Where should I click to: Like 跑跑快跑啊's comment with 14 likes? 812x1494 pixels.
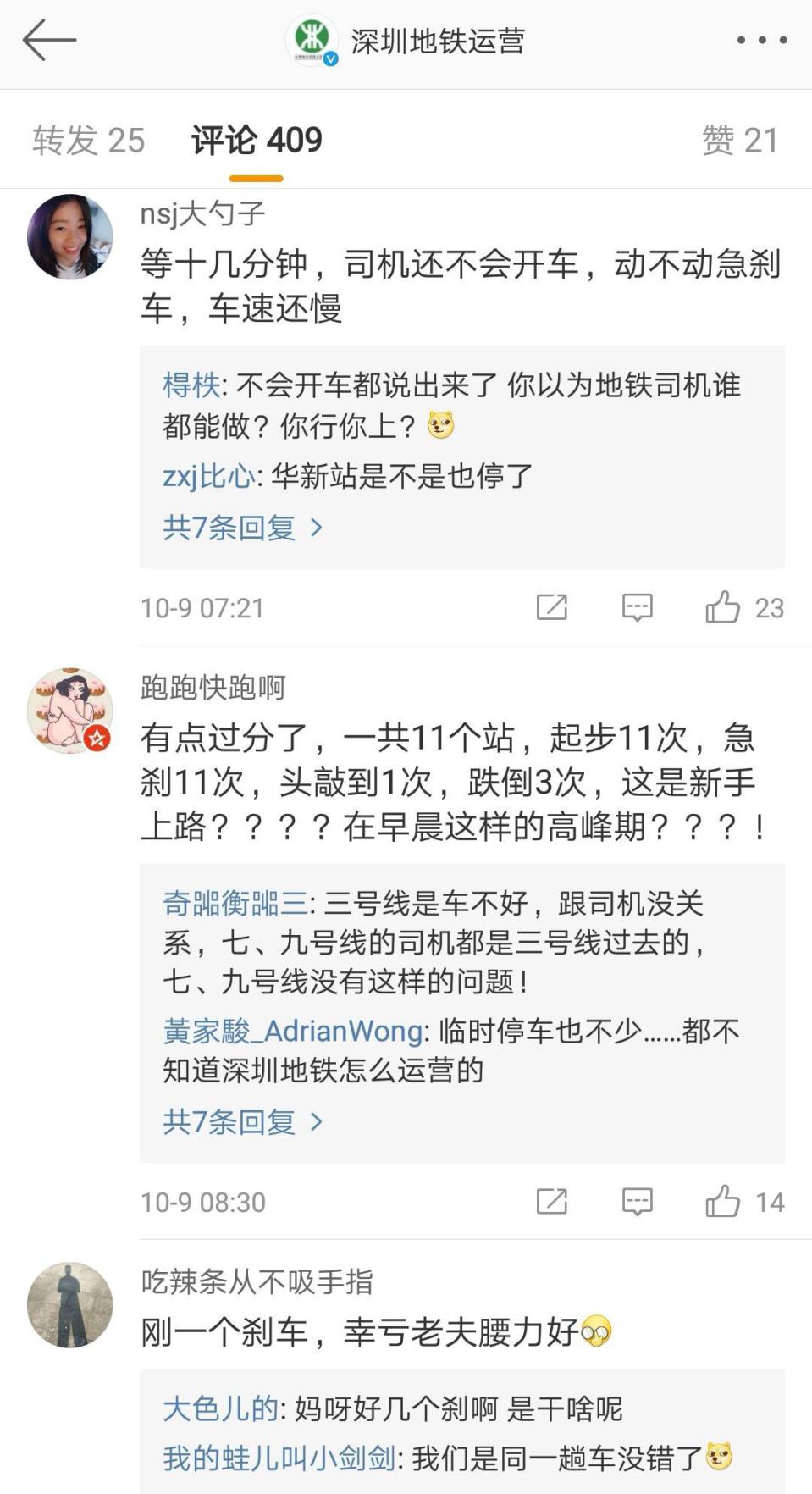(723, 1202)
